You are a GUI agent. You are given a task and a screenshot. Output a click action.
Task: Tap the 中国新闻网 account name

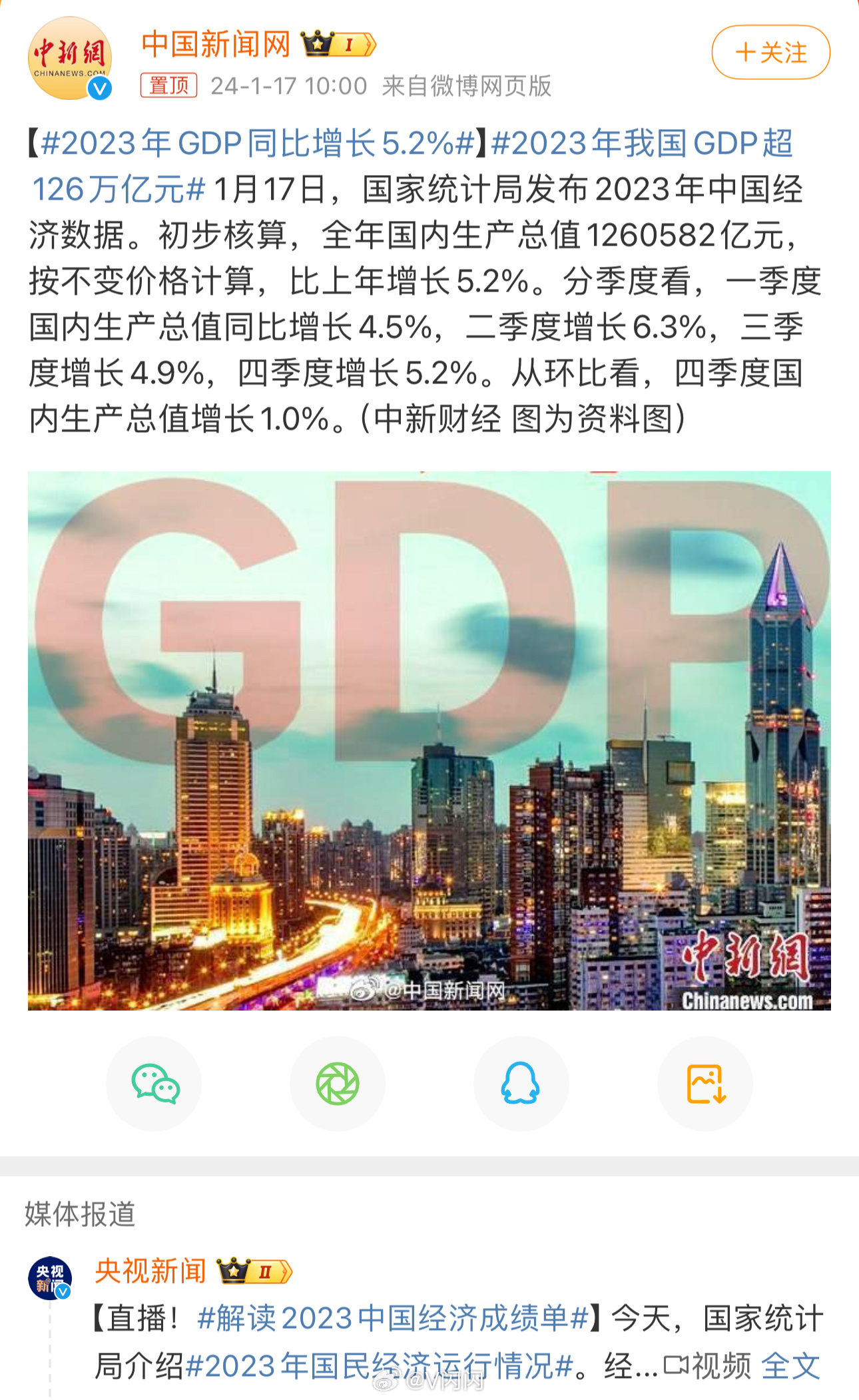tap(216, 45)
